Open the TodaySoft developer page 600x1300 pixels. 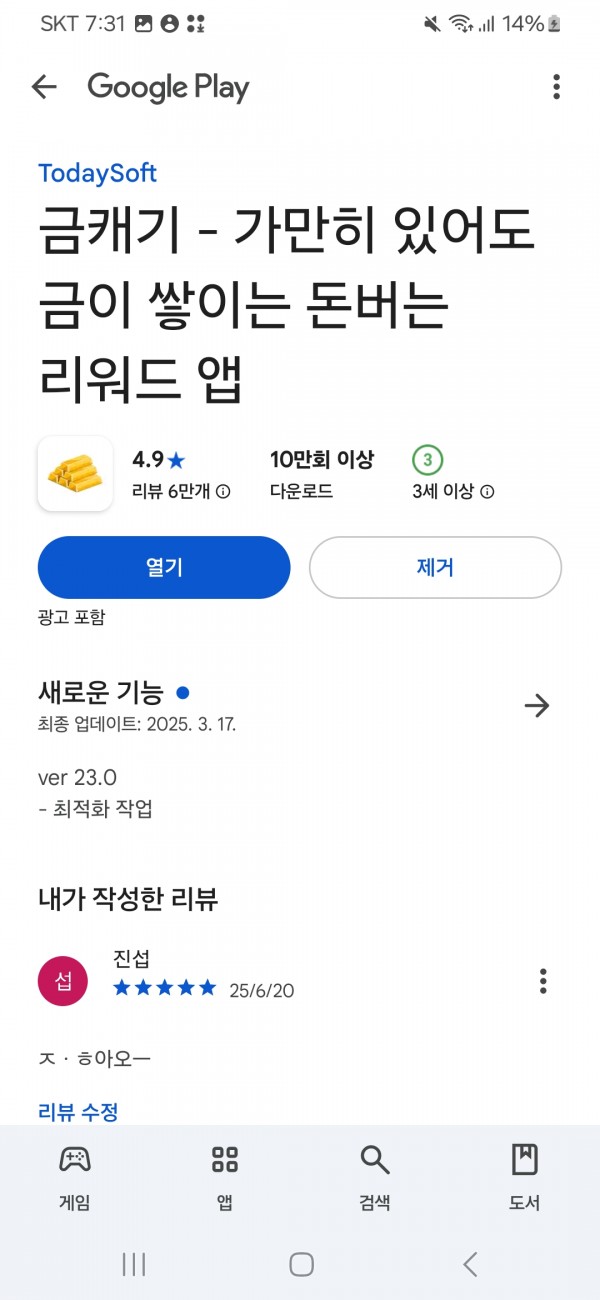97,173
